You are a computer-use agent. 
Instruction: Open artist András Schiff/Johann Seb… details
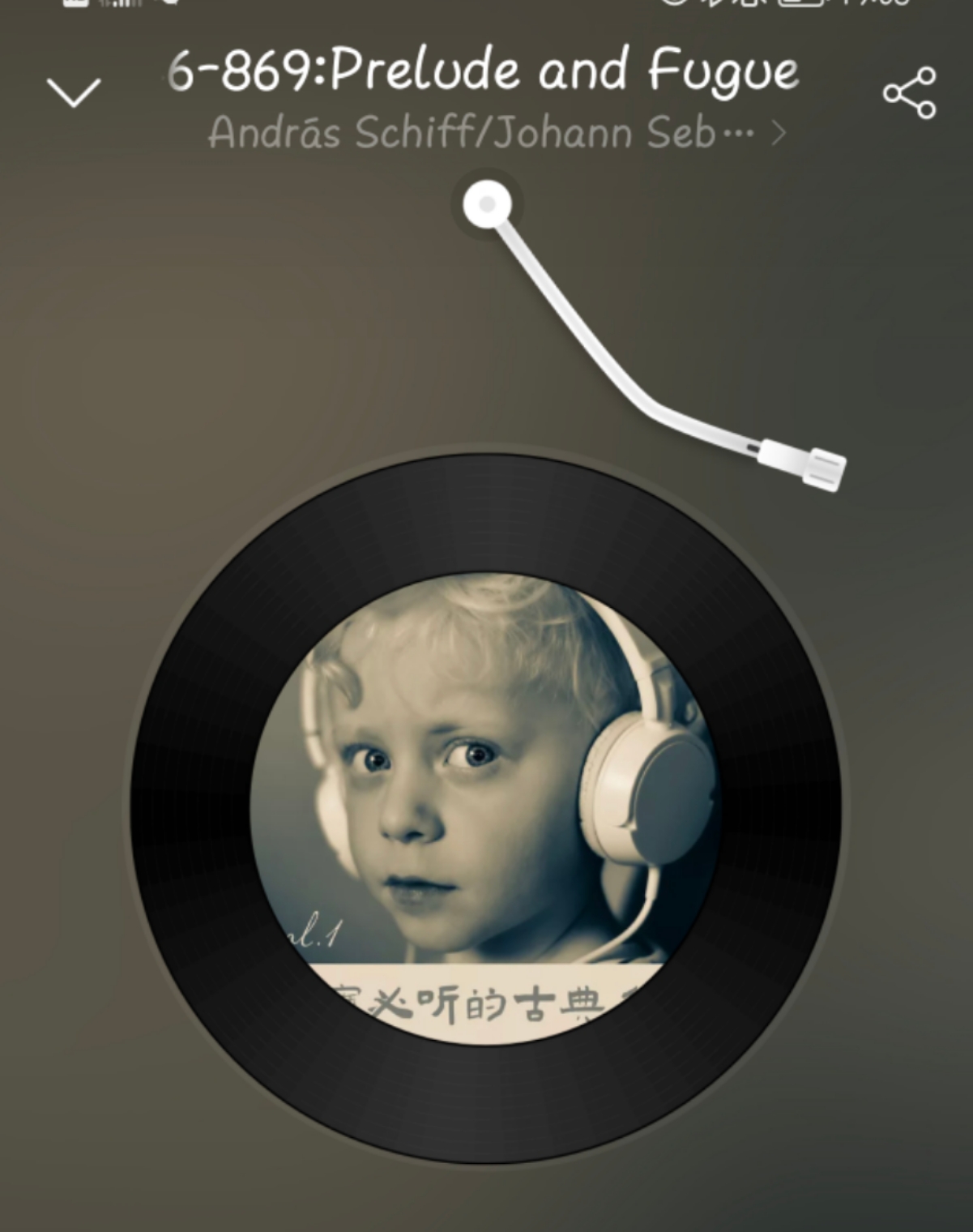494,133
